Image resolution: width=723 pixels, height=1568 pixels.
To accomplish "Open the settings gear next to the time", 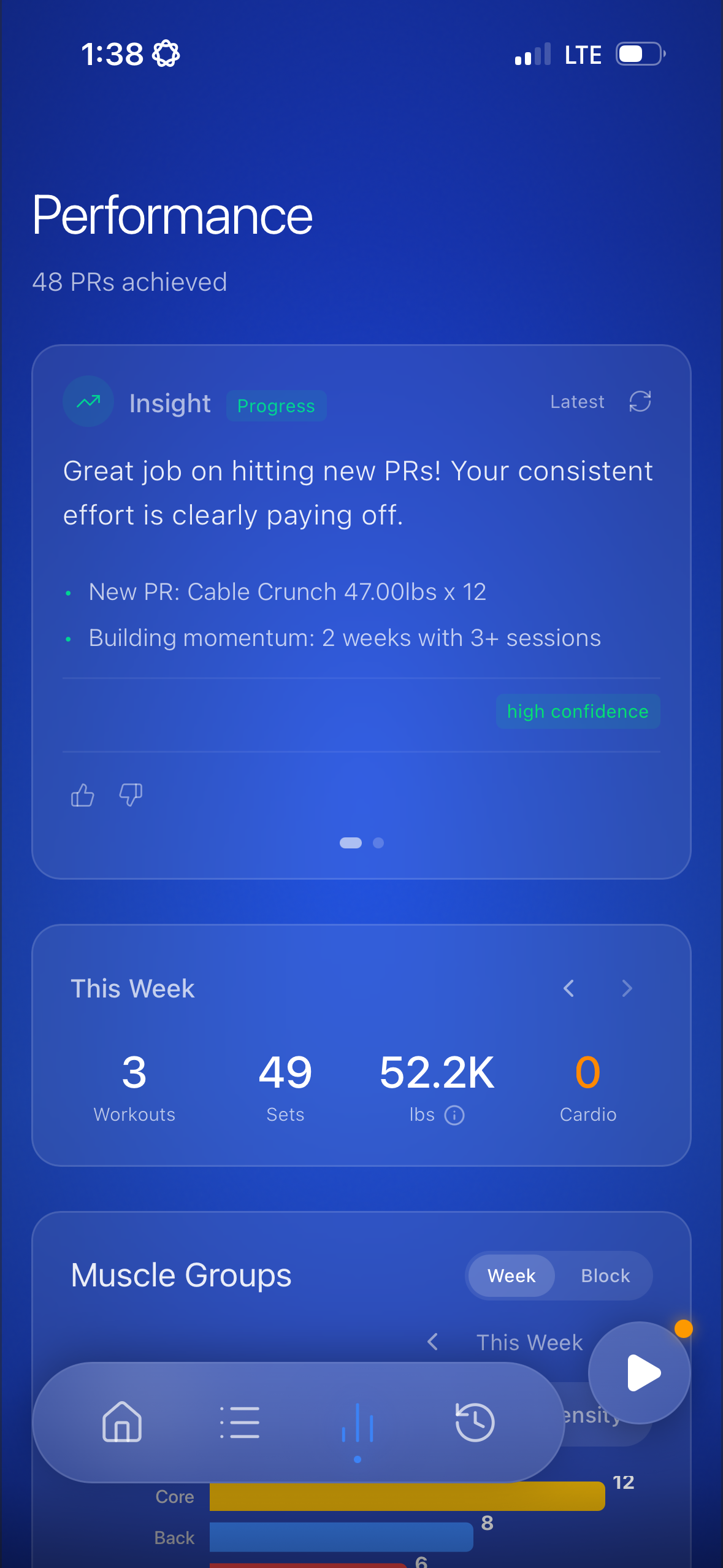I will click(x=164, y=53).
